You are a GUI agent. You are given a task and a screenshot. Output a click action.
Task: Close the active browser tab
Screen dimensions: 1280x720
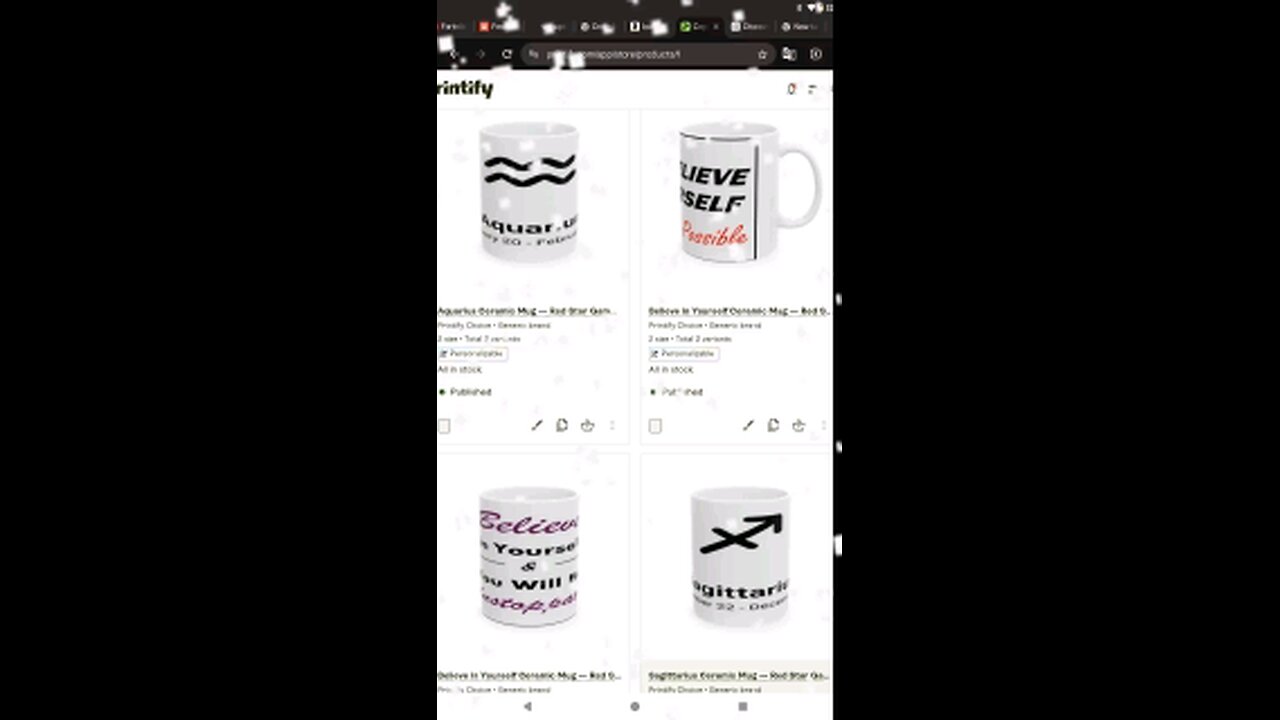716,27
